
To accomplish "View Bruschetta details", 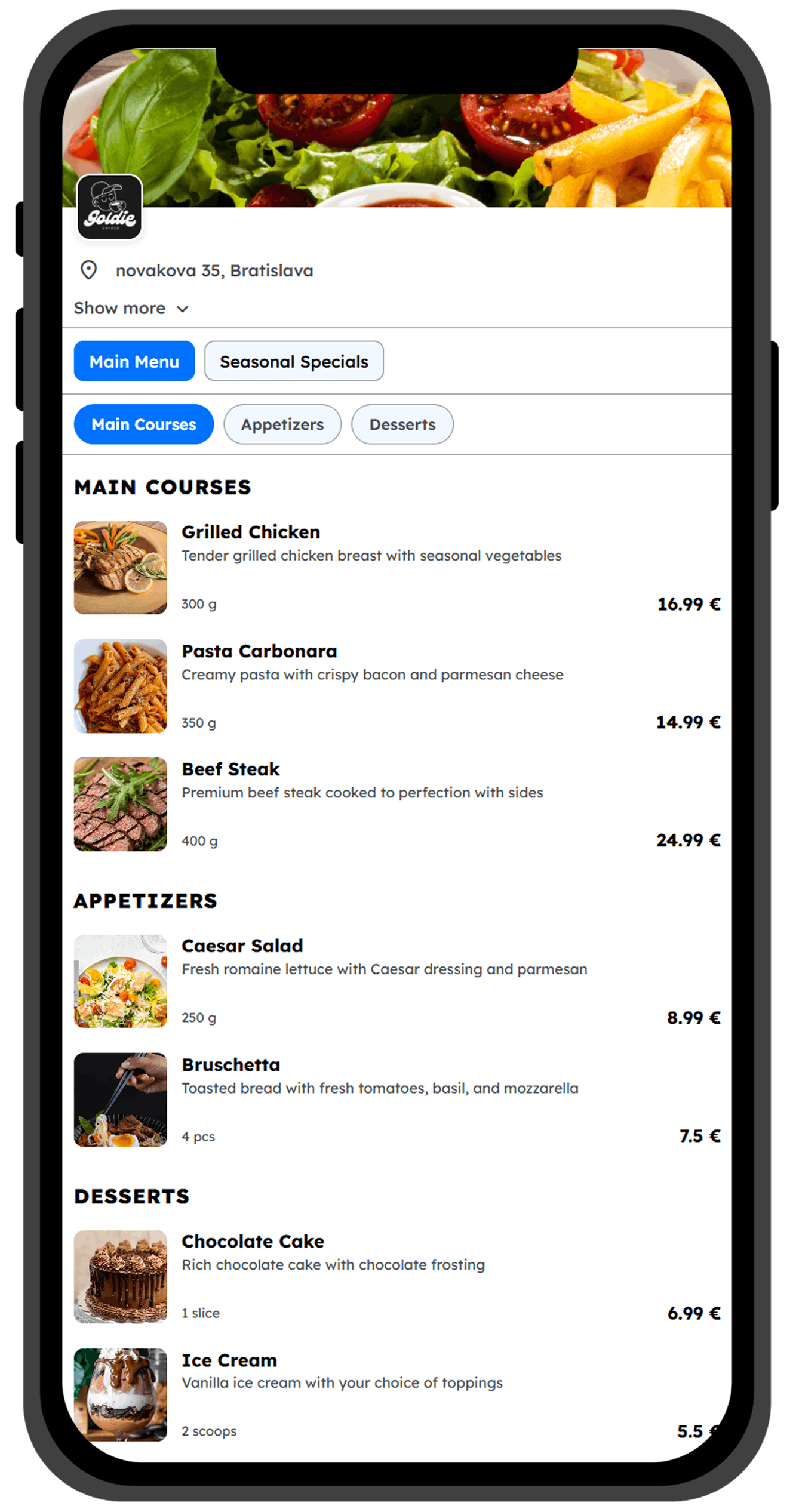I will [x=397, y=1100].
